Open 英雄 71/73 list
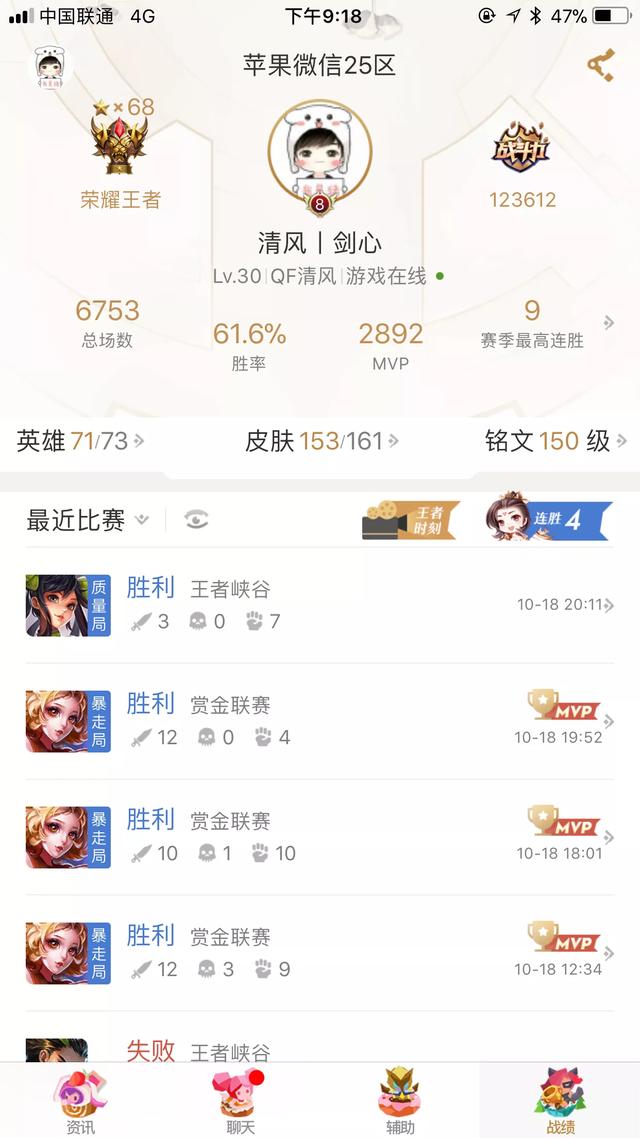Screen dimensions: 640x1138 pyautogui.click(x=80, y=441)
